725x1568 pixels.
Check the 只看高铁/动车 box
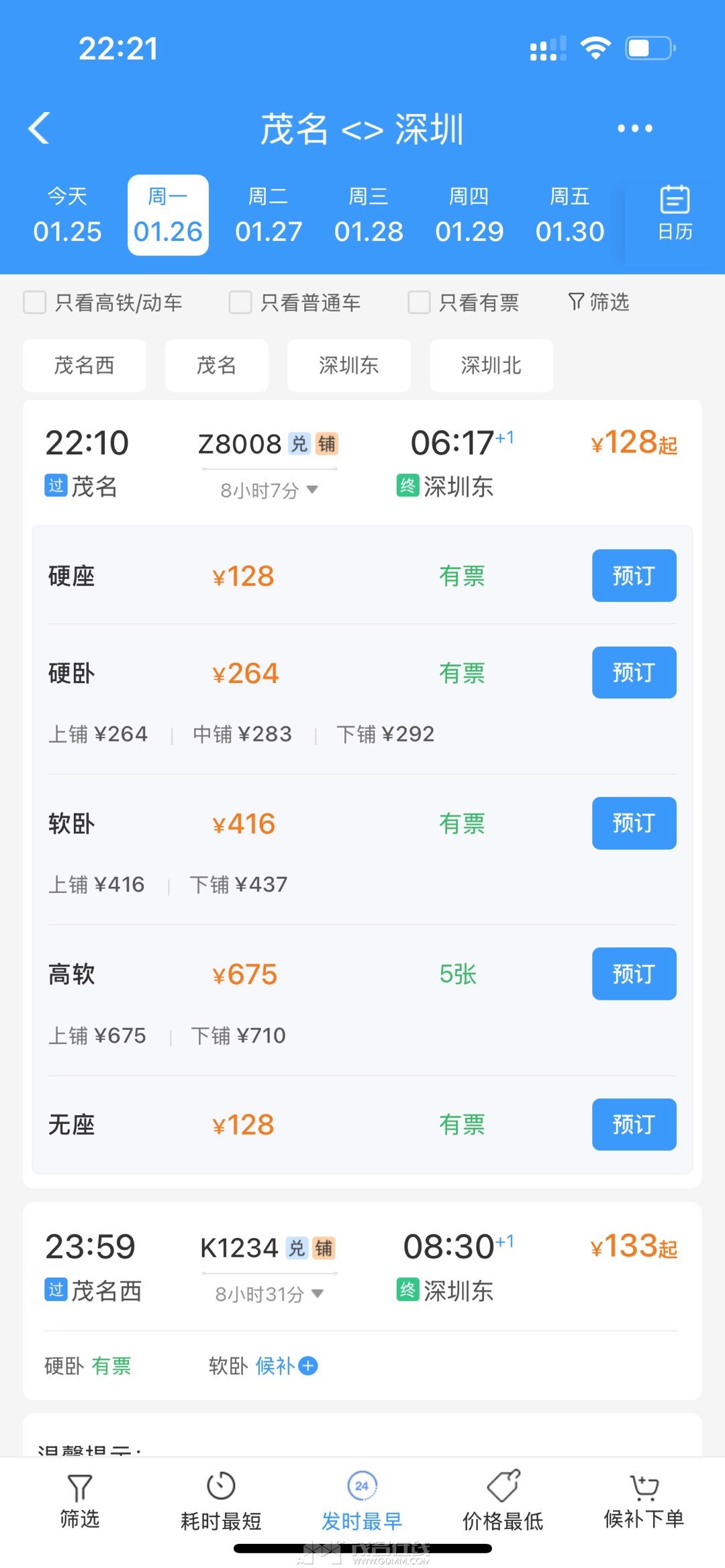35,303
